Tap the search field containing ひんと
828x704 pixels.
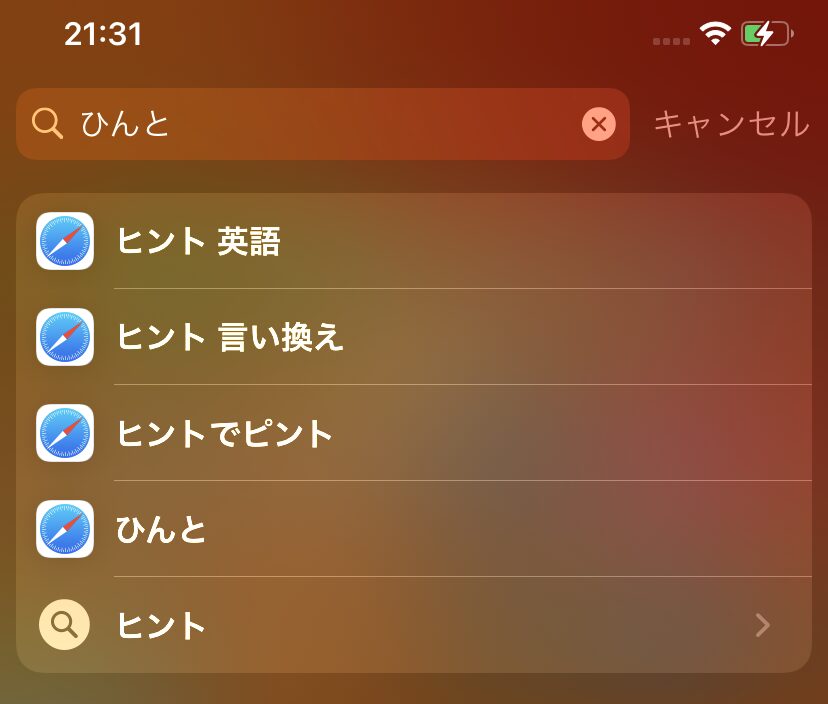pyautogui.click(x=320, y=124)
